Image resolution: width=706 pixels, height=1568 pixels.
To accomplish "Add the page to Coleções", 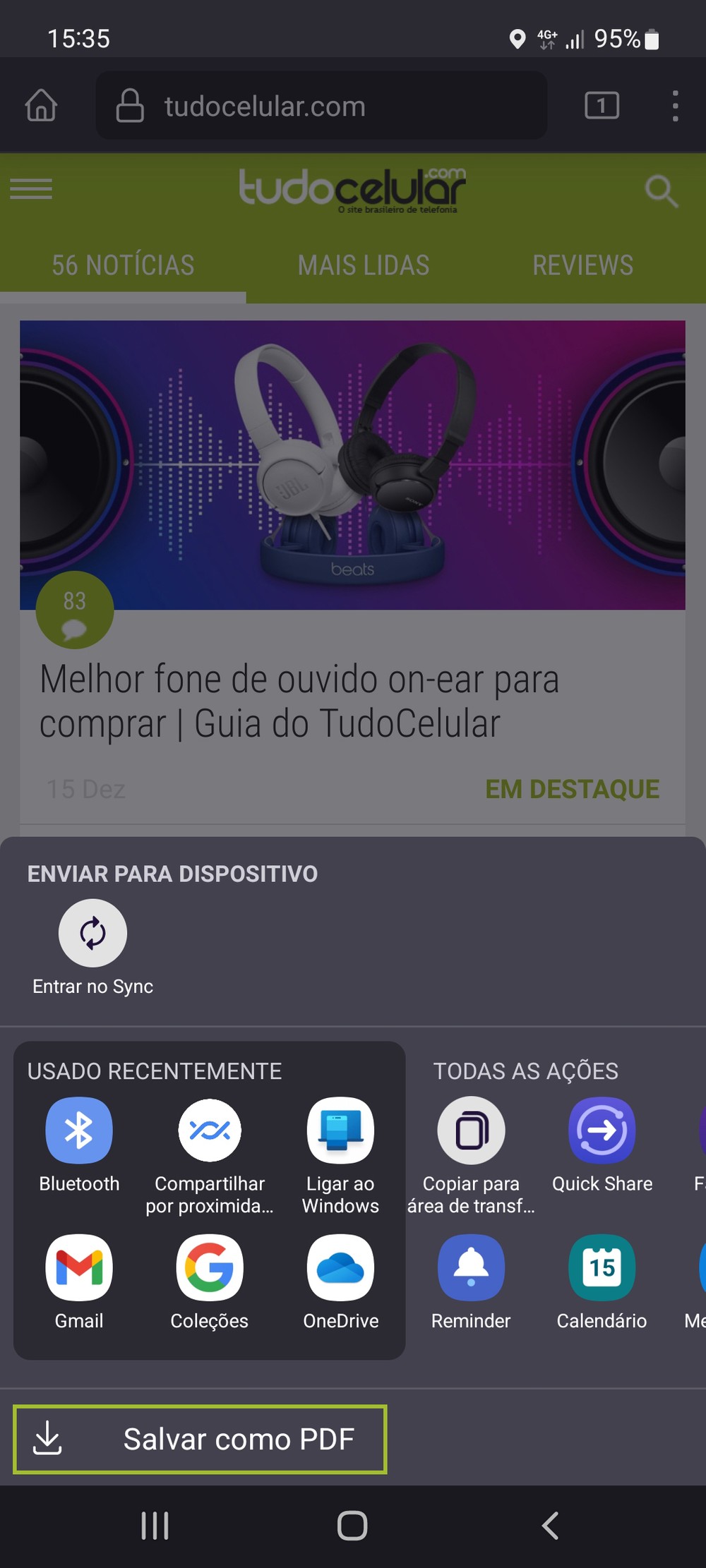I will (x=210, y=1267).
